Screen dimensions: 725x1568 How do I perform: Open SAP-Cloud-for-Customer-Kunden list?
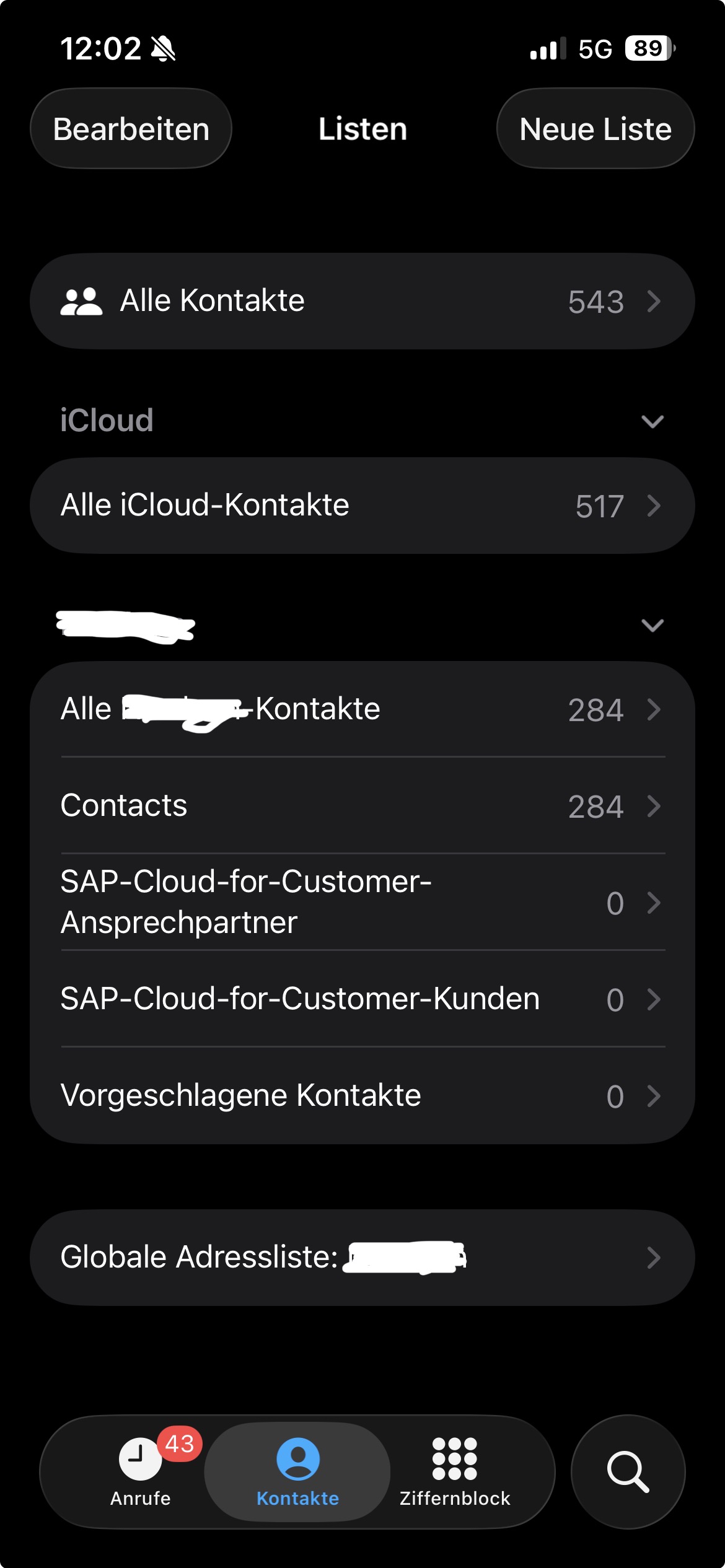coord(362,999)
